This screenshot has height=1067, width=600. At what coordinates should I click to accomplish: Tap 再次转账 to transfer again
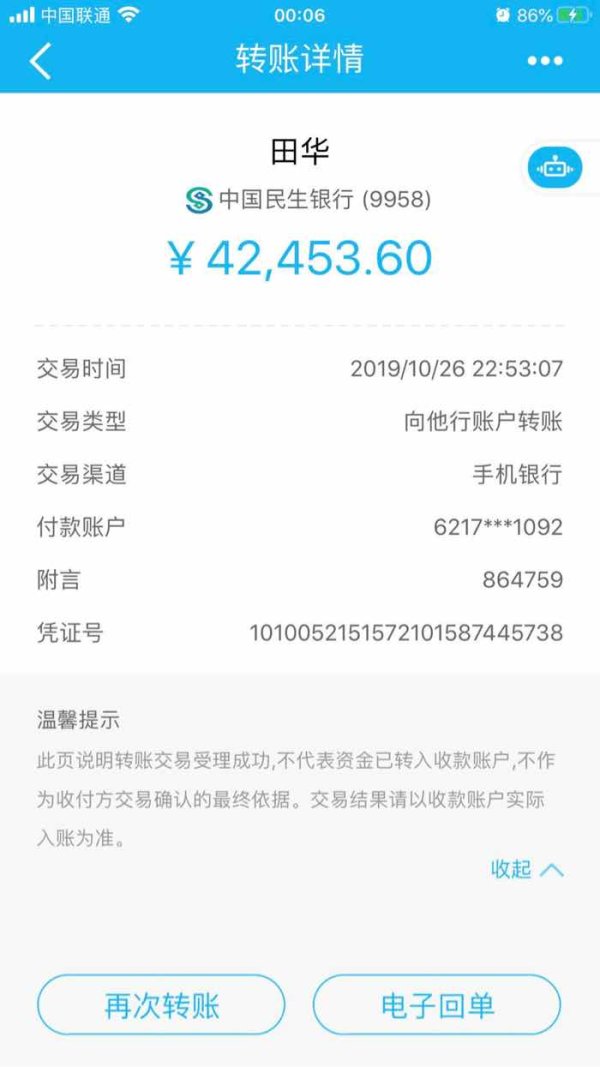[x=161, y=1004]
